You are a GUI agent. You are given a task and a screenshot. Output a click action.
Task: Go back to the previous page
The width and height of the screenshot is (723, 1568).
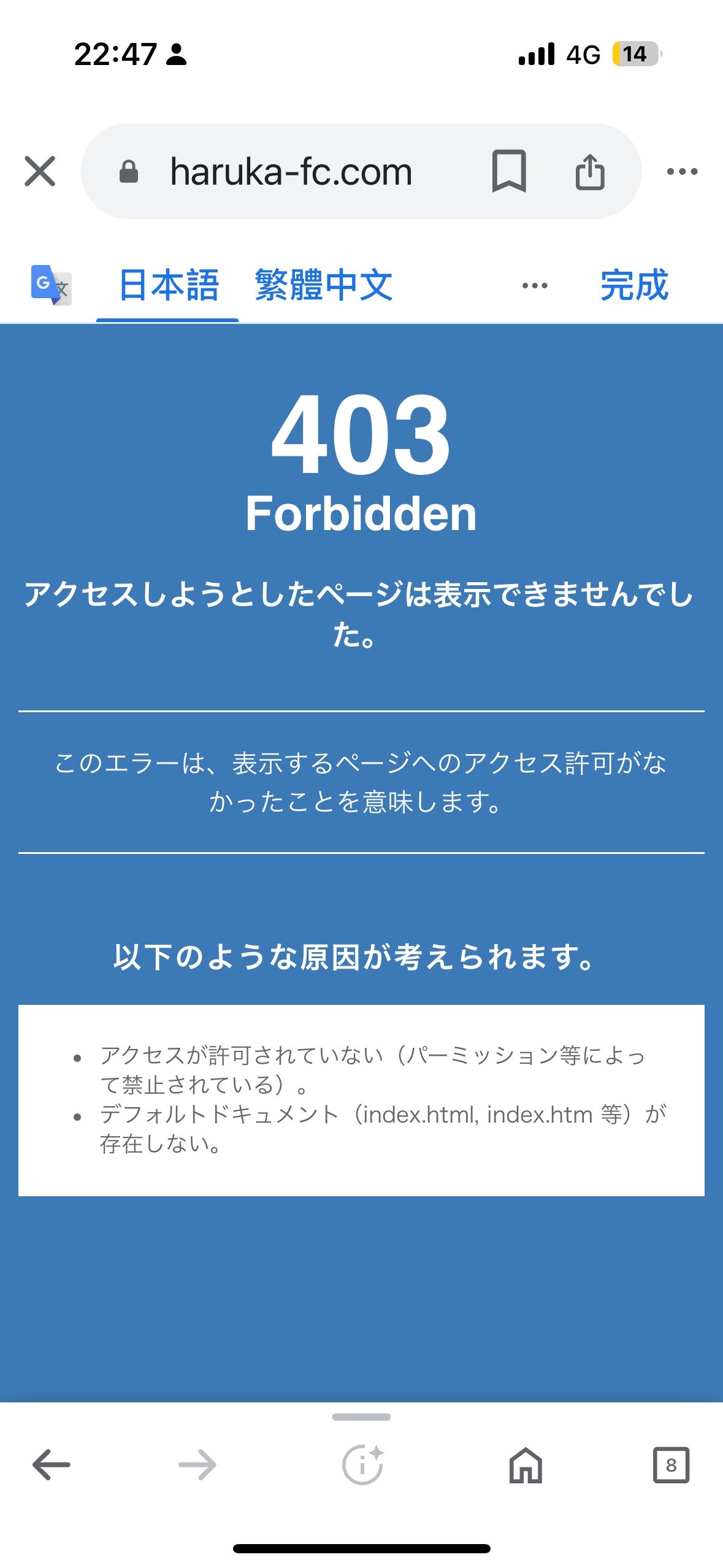tap(52, 1465)
